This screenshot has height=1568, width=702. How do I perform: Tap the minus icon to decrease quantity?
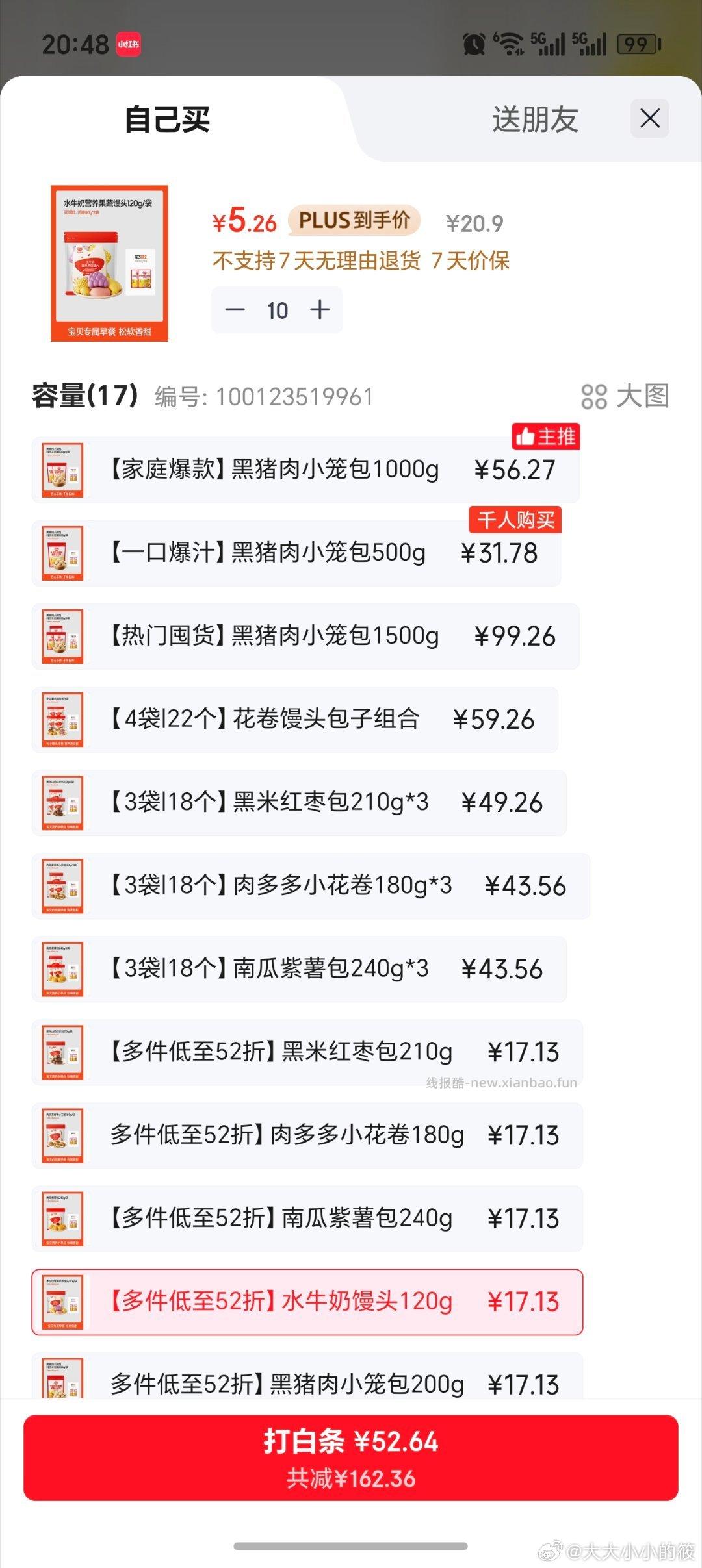click(236, 310)
